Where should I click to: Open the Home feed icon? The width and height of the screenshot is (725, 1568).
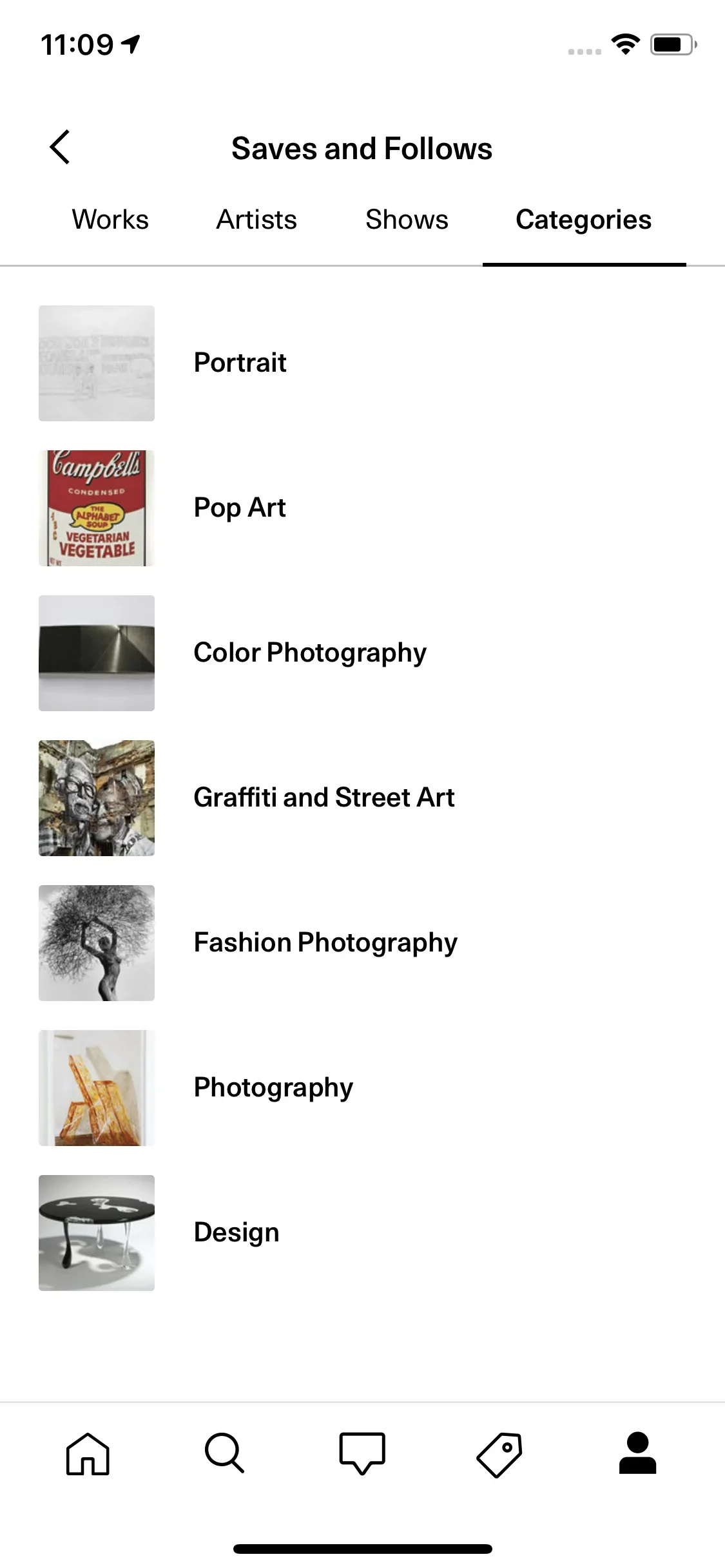click(88, 1453)
